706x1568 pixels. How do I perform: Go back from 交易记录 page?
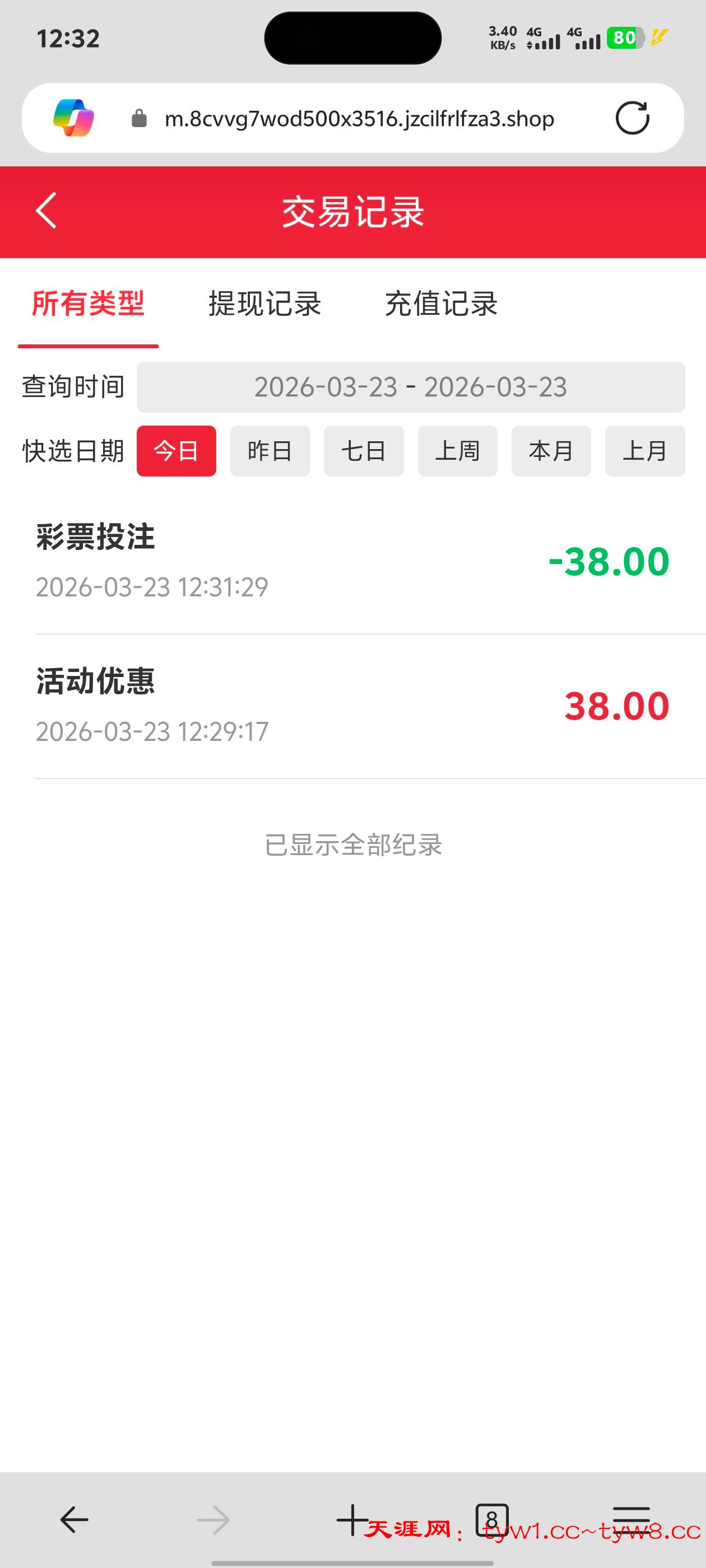[47, 211]
